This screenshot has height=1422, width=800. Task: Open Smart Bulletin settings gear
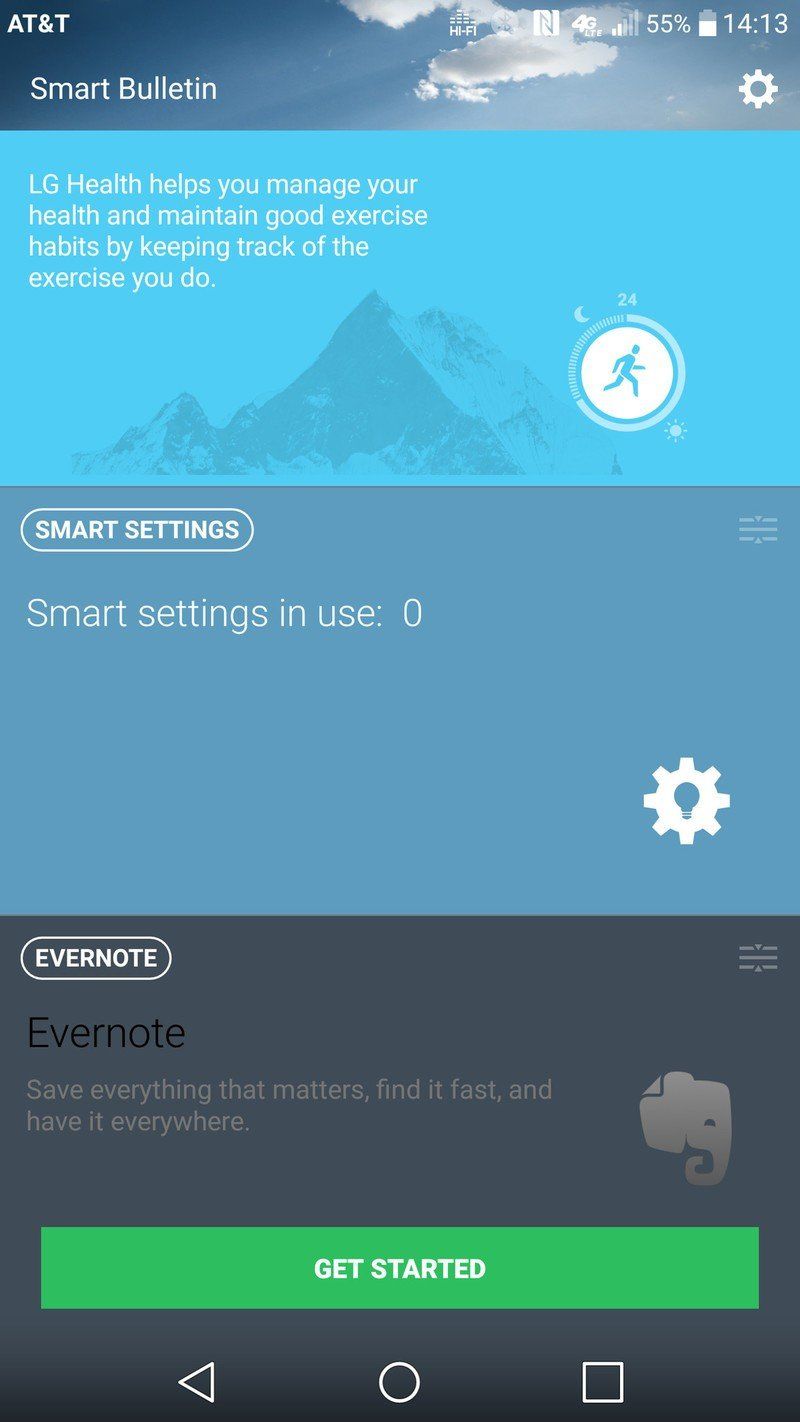[758, 89]
